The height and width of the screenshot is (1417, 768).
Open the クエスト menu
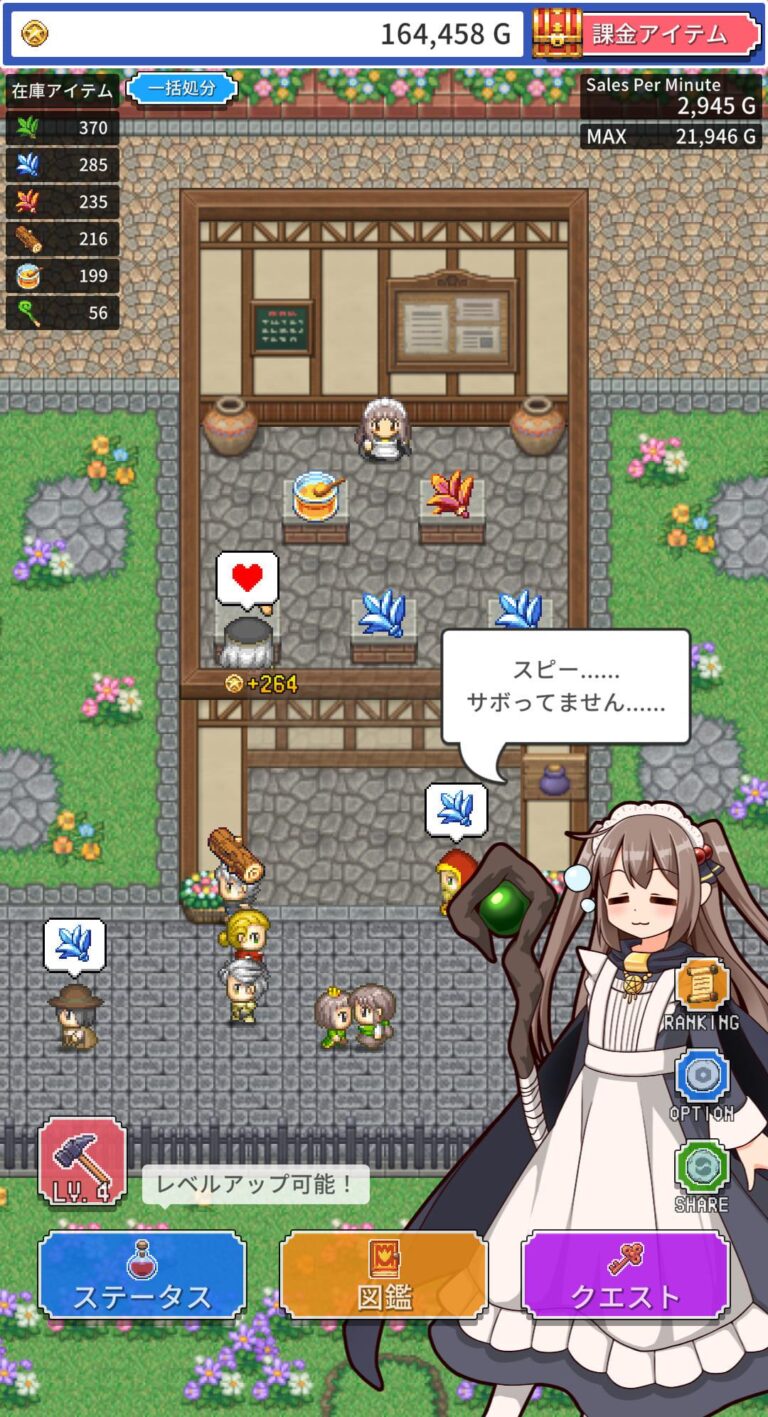625,1275
